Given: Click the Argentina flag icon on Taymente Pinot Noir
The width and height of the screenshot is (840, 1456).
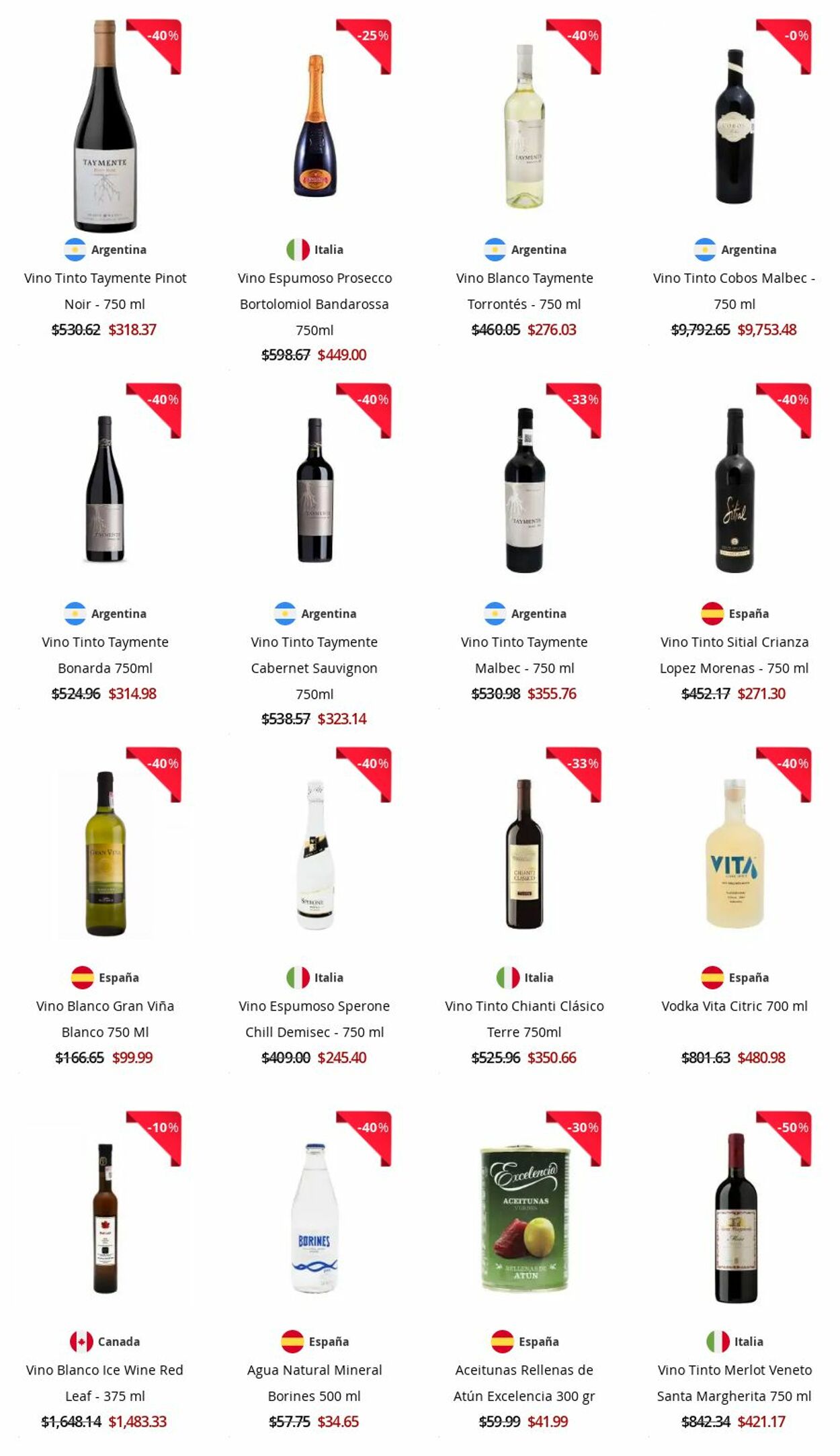Looking at the screenshot, I should tap(76, 249).
